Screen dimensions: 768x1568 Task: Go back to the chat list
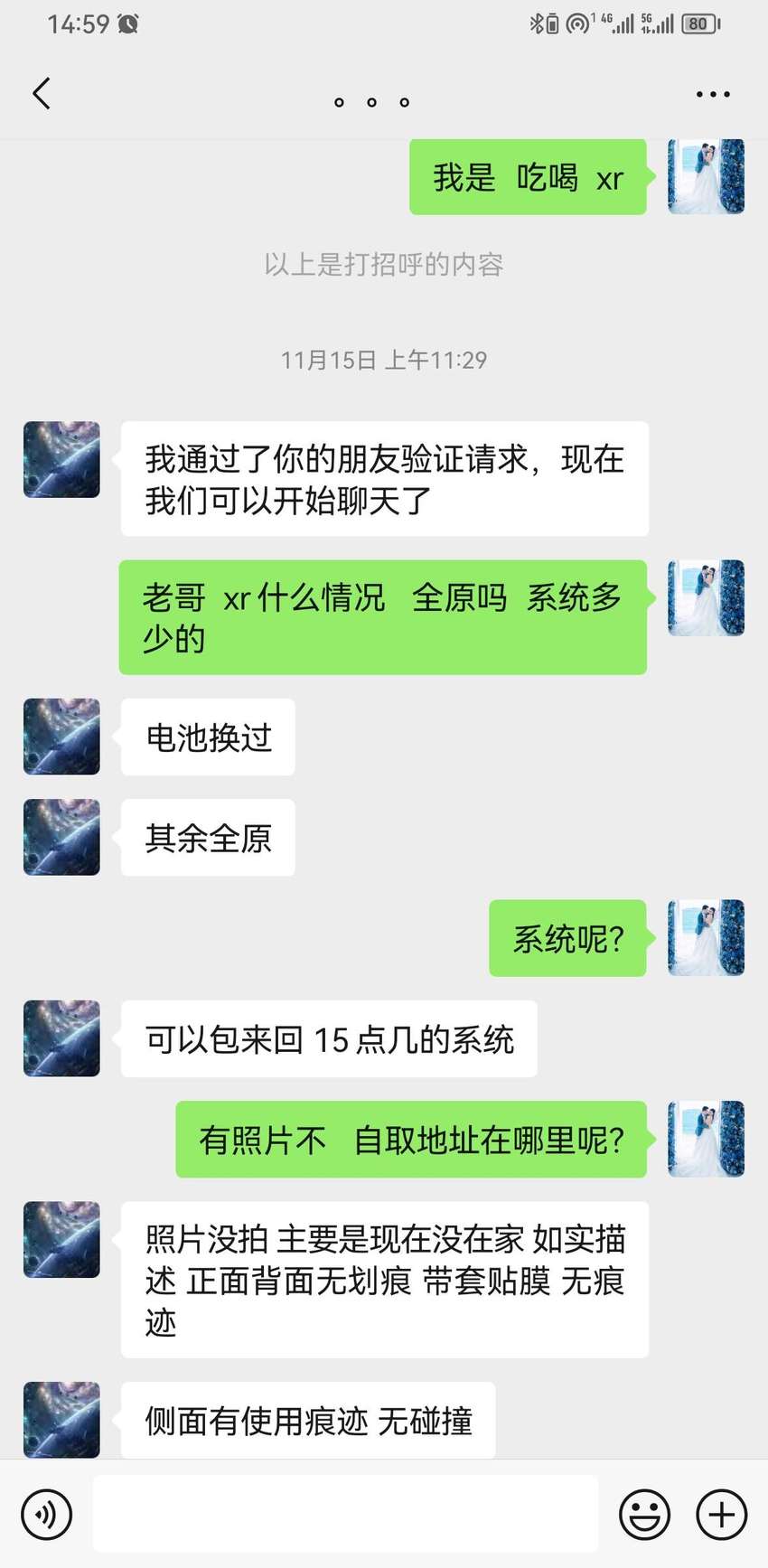click(x=42, y=93)
